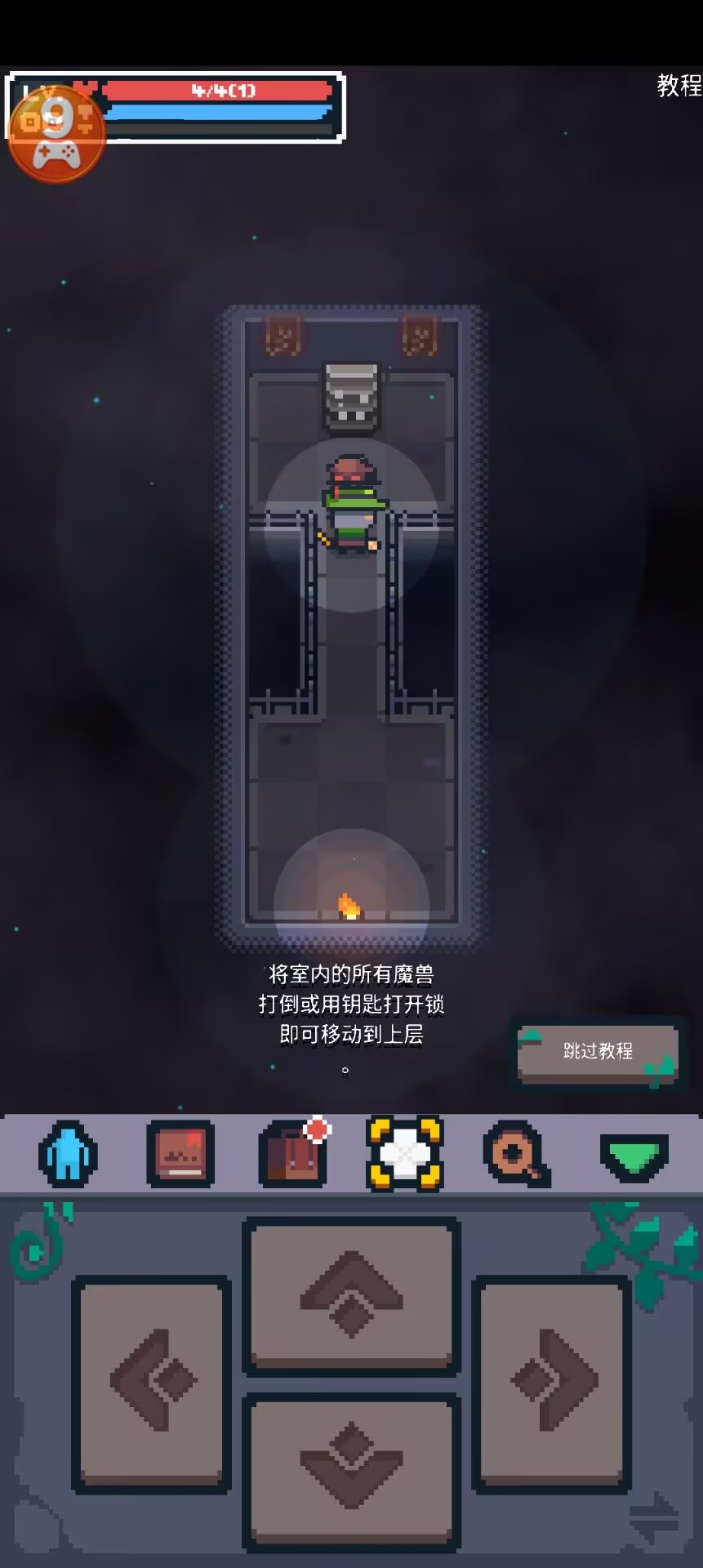Image resolution: width=703 pixels, height=1568 pixels.
Task: Select the white target focus icon
Action: [x=405, y=1154]
